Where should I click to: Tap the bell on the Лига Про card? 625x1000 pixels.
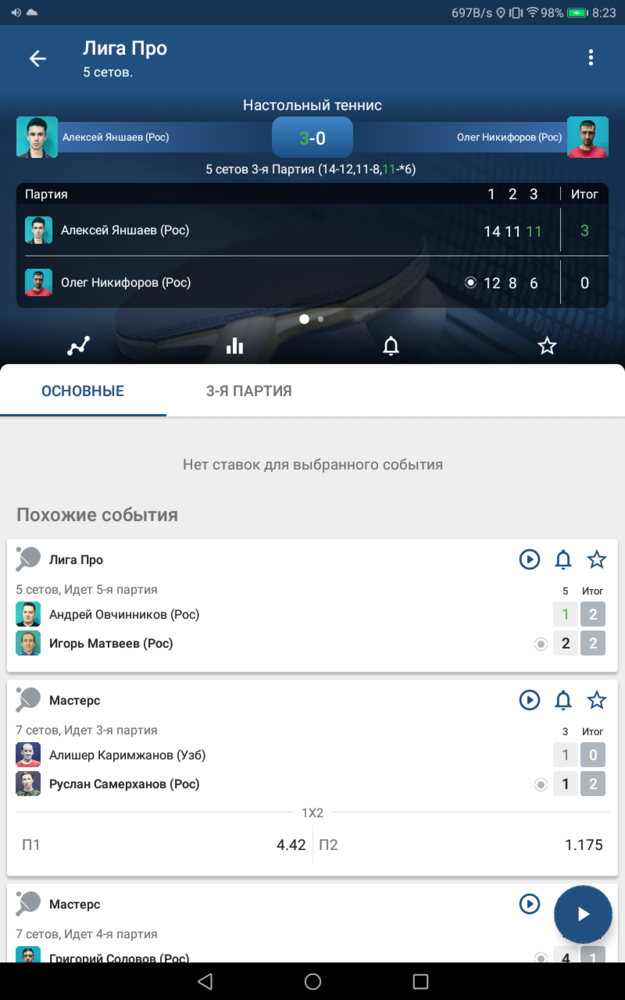[563, 559]
